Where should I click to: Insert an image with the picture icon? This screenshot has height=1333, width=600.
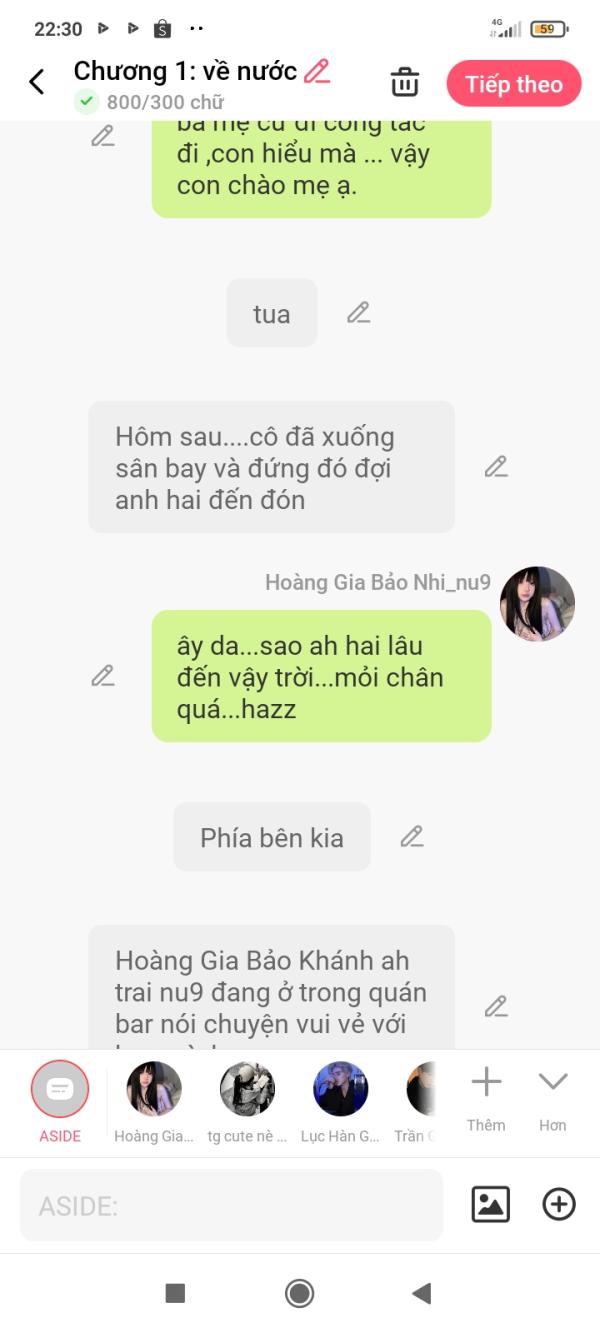(x=490, y=1204)
